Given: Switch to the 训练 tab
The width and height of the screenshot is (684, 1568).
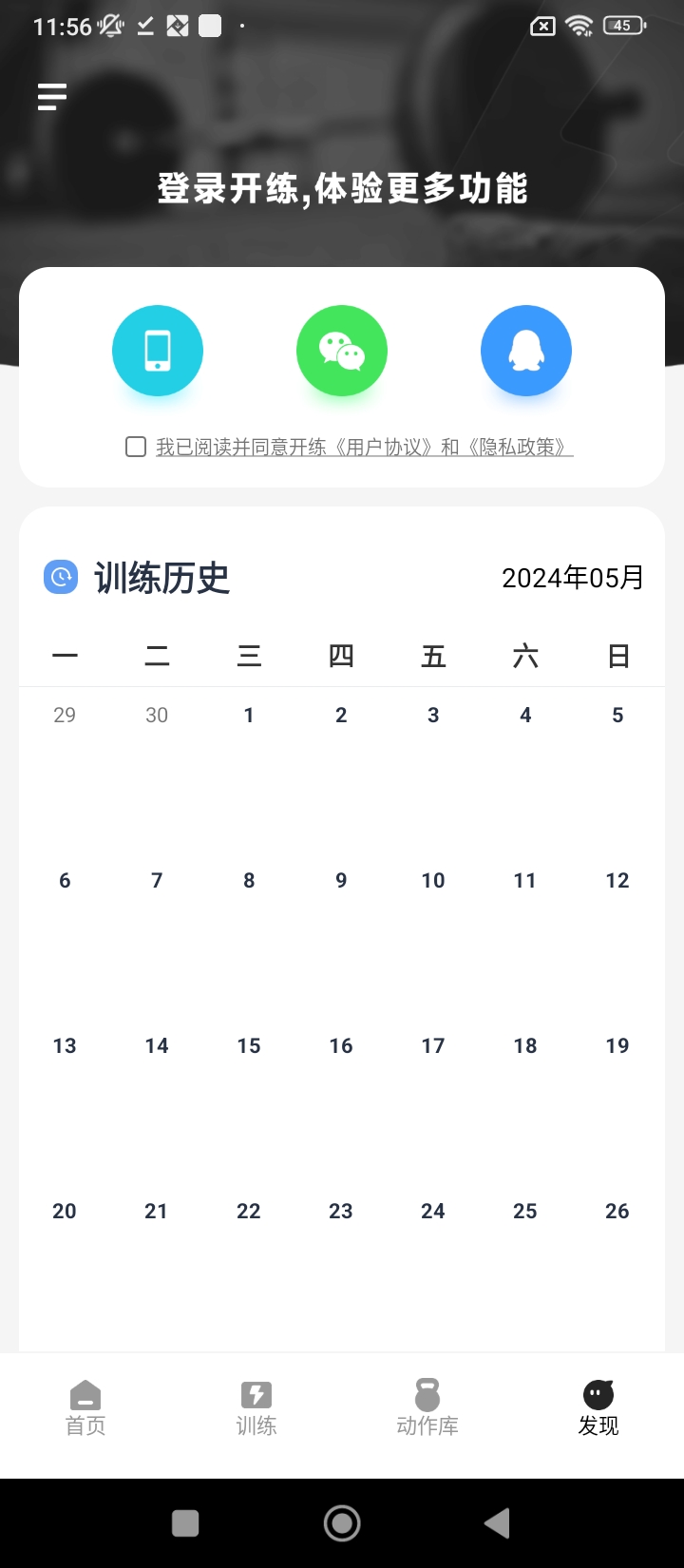Looking at the screenshot, I should coord(256,1408).
